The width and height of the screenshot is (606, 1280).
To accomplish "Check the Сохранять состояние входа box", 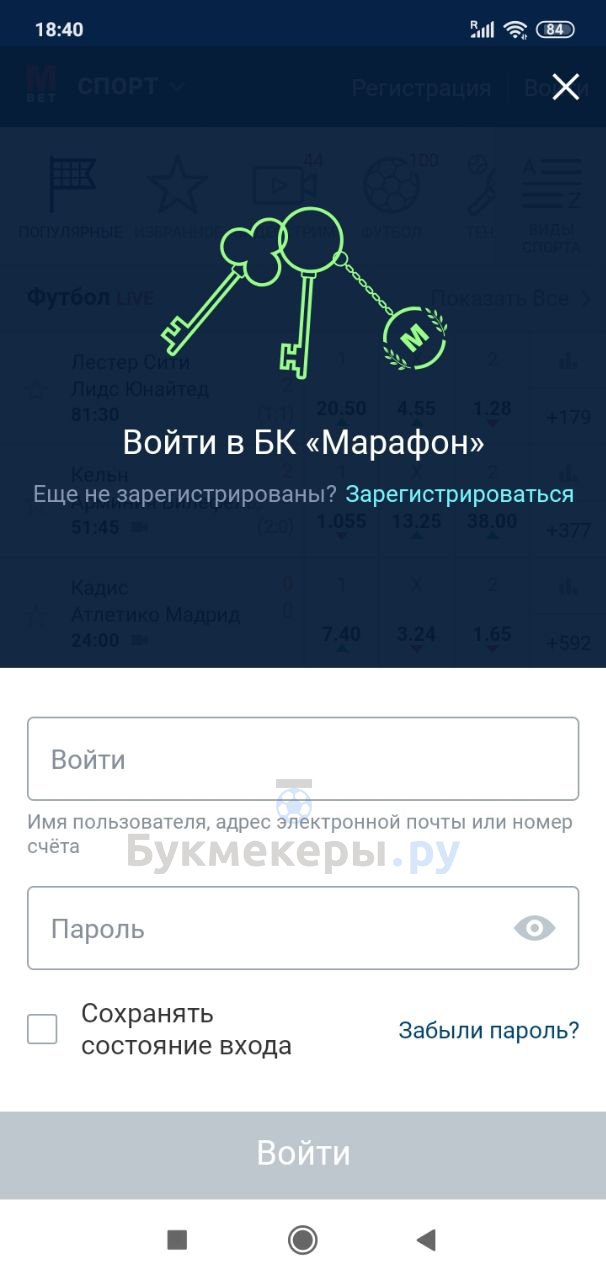I will (x=42, y=1029).
